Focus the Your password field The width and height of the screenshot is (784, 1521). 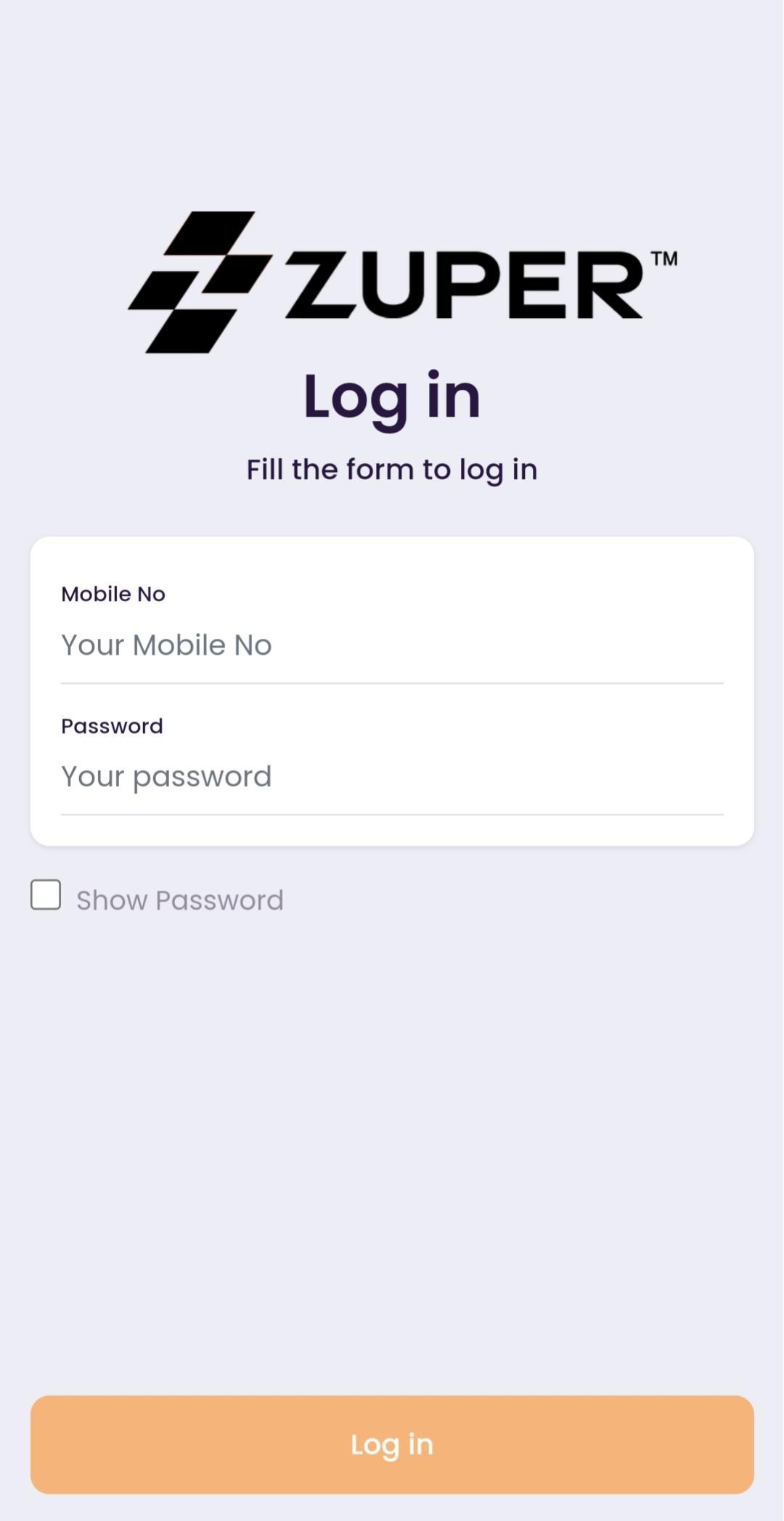(x=392, y=777)
